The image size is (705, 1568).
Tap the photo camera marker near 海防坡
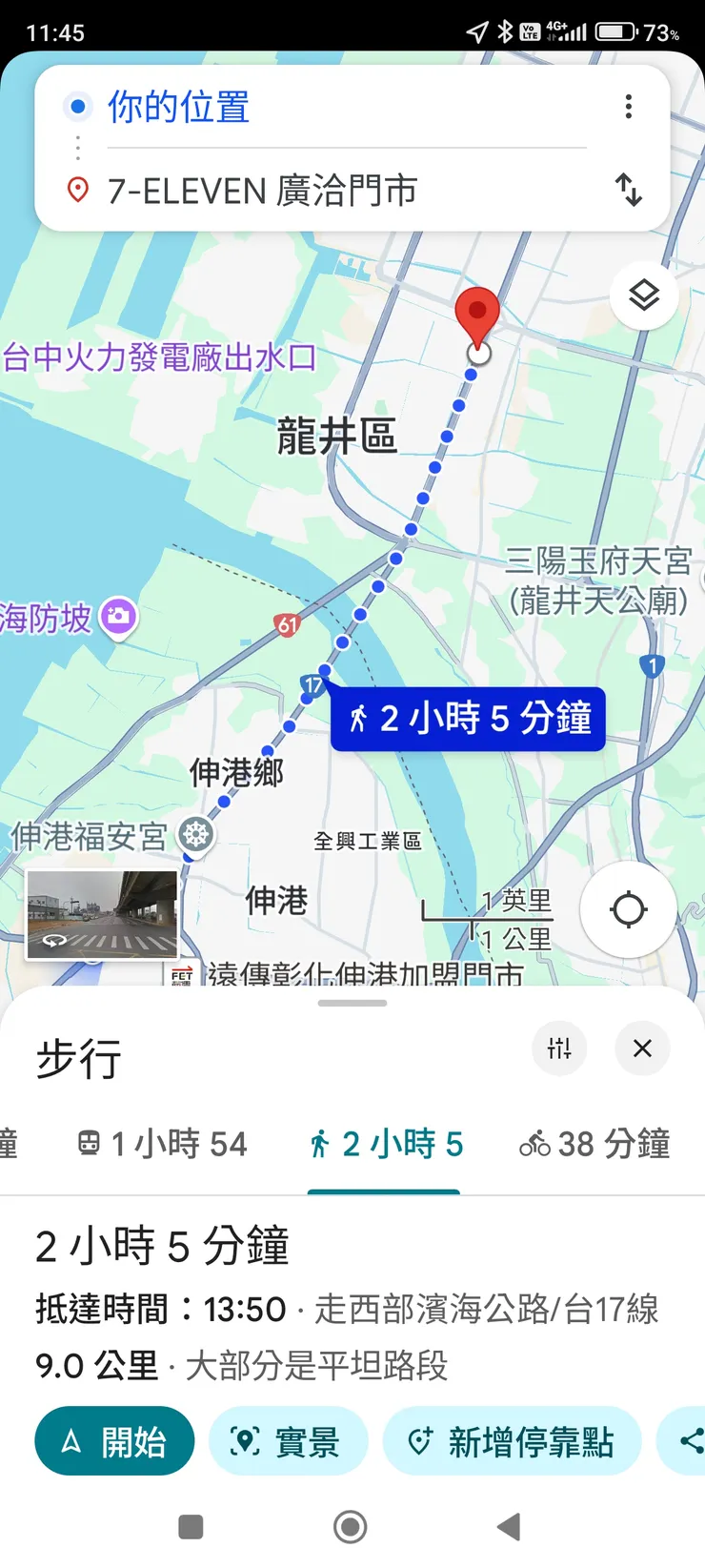click(x=117, y=617)
